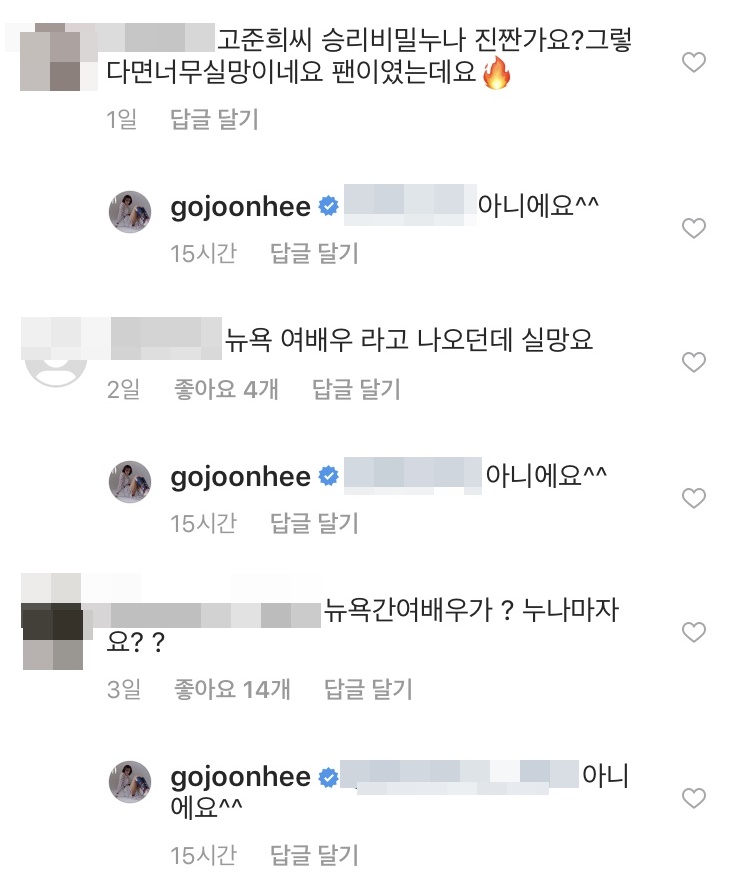Like the 뉴욕간여배우가 comment
750x896 pixels.
(x=693, y=632)
